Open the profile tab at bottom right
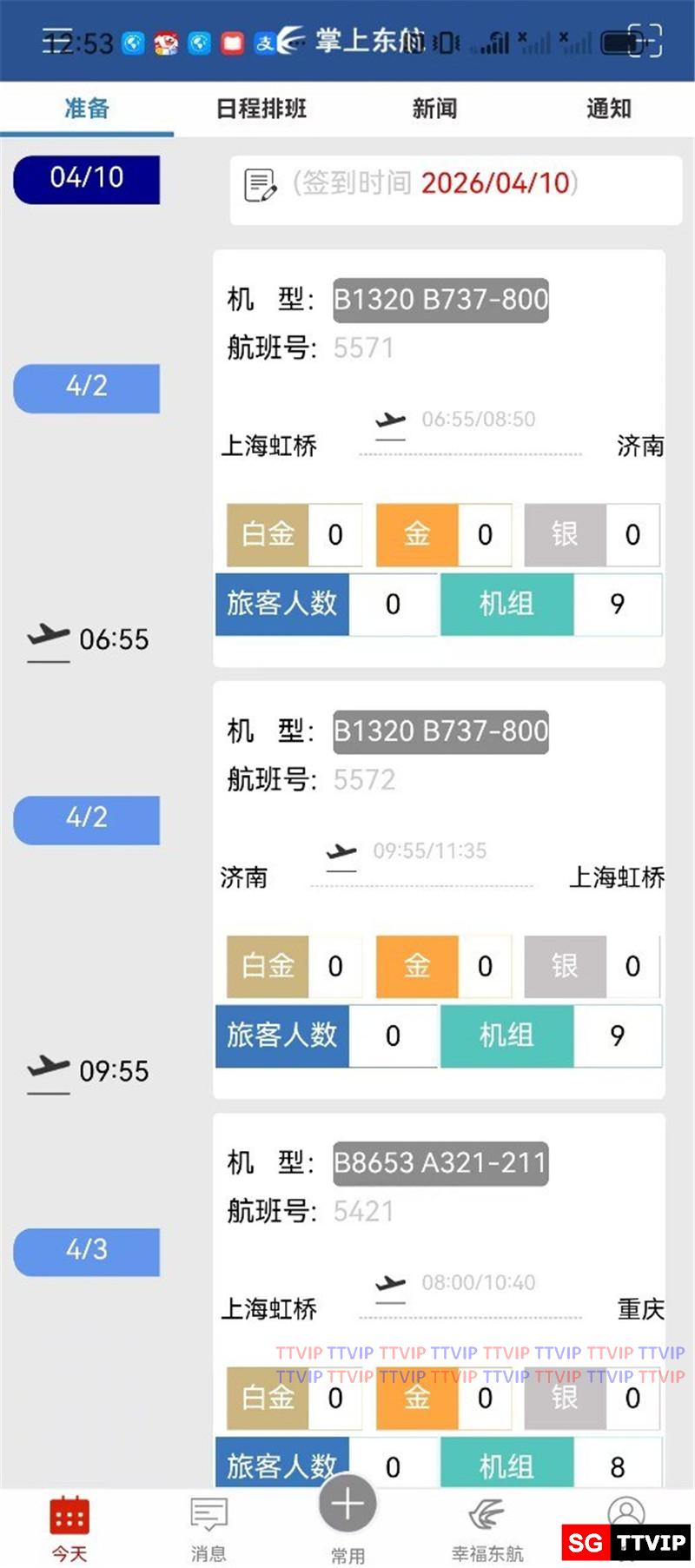 625,1516
